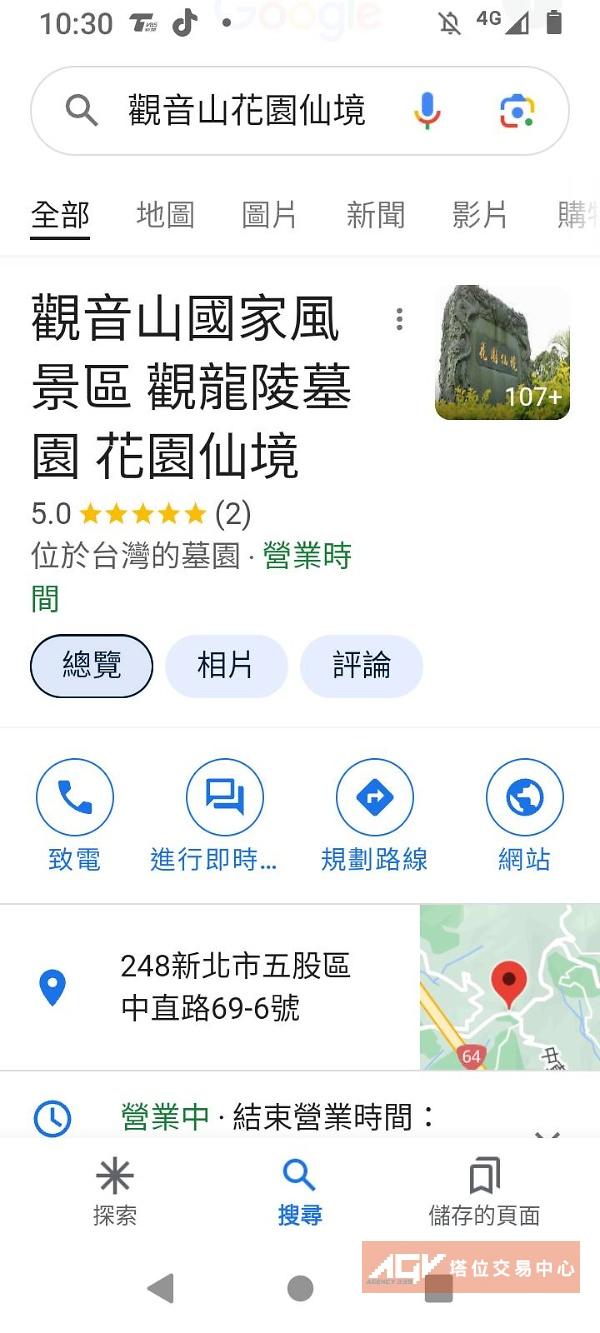Start voice search with the microphone

pos(427,111)
